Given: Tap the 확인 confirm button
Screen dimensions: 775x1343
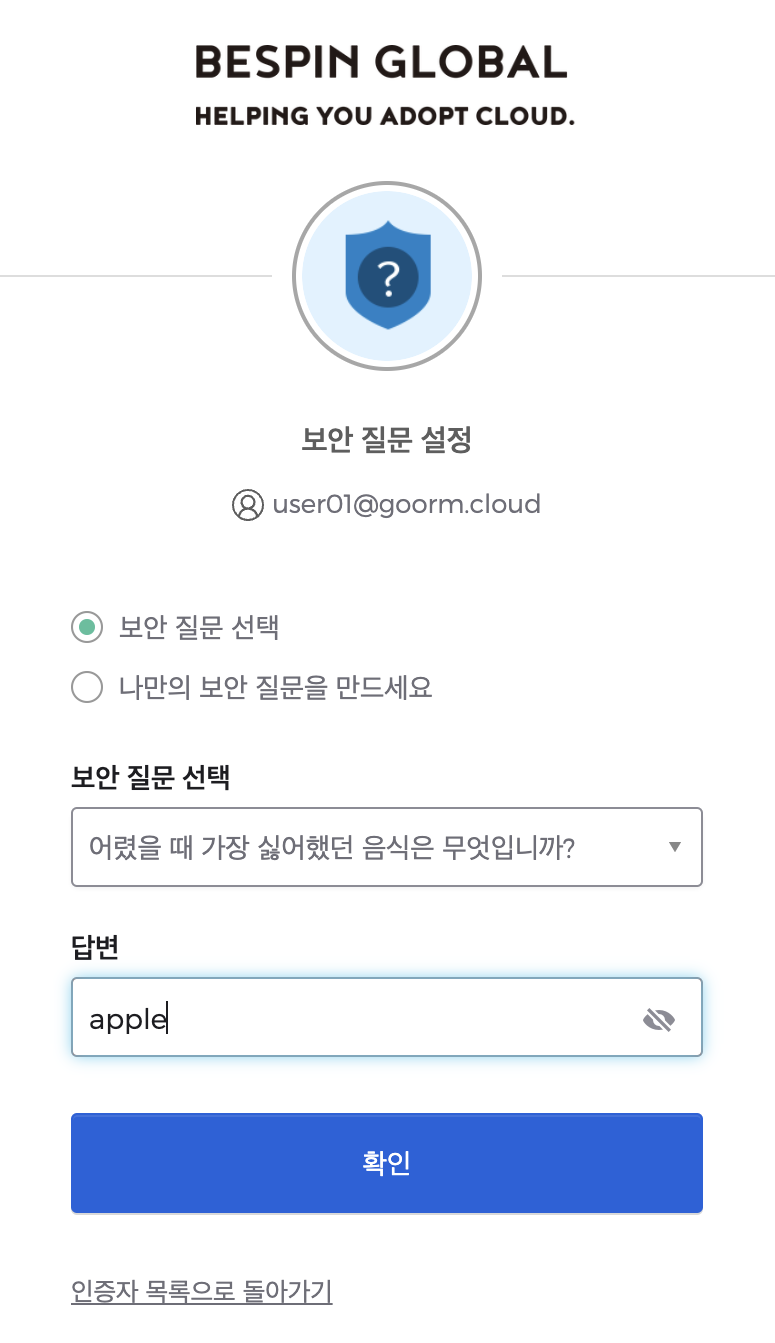Looking at the screenshot, I should tap(386, 1163).
